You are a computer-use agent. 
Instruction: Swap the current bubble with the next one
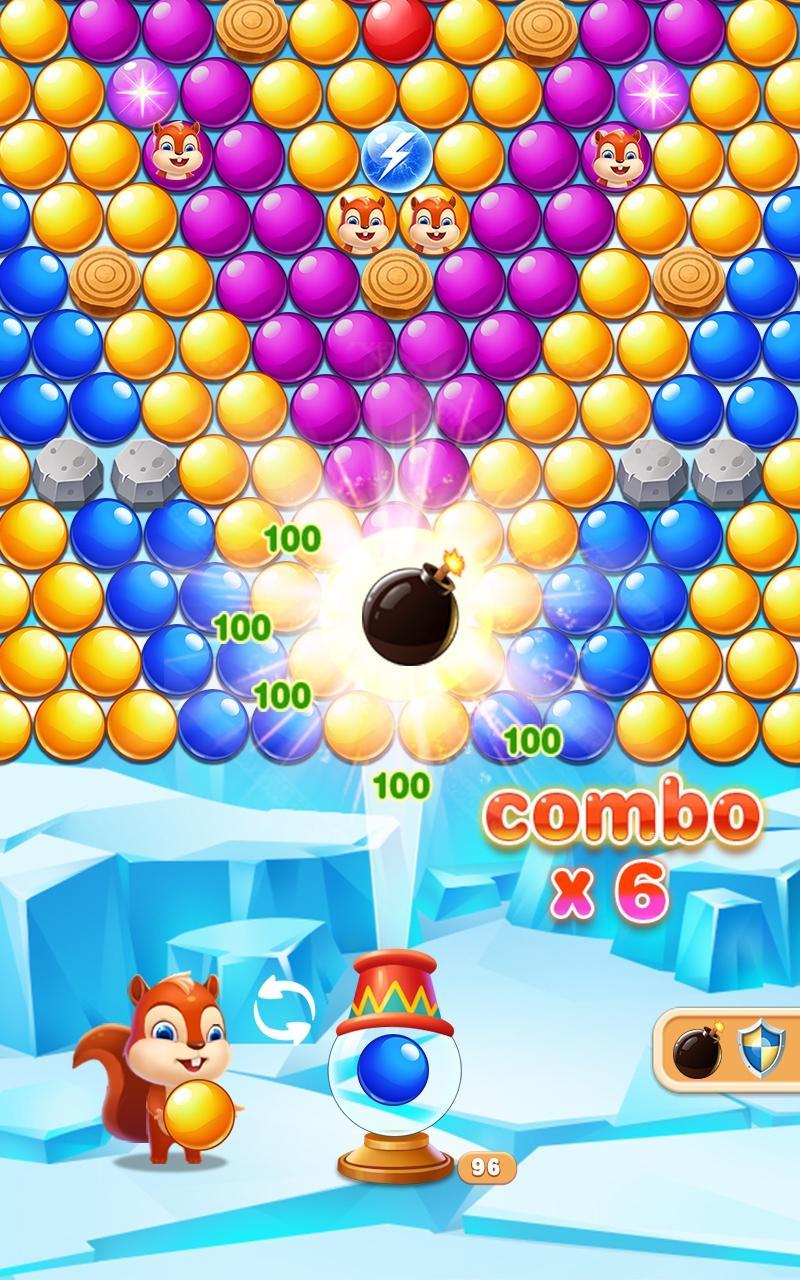pyautogui.click(x=284, y=1011)
